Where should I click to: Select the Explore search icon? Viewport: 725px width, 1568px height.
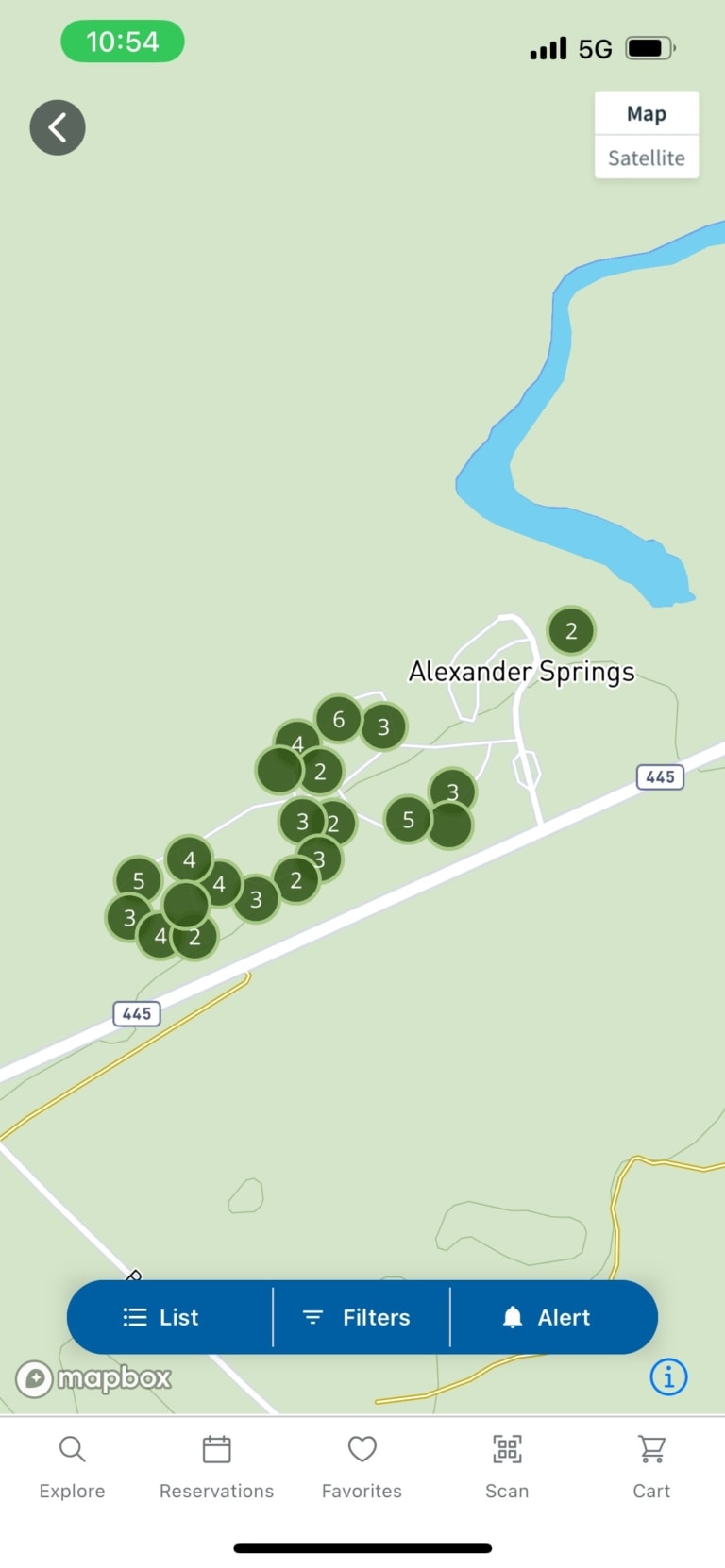click(72, 1449)
